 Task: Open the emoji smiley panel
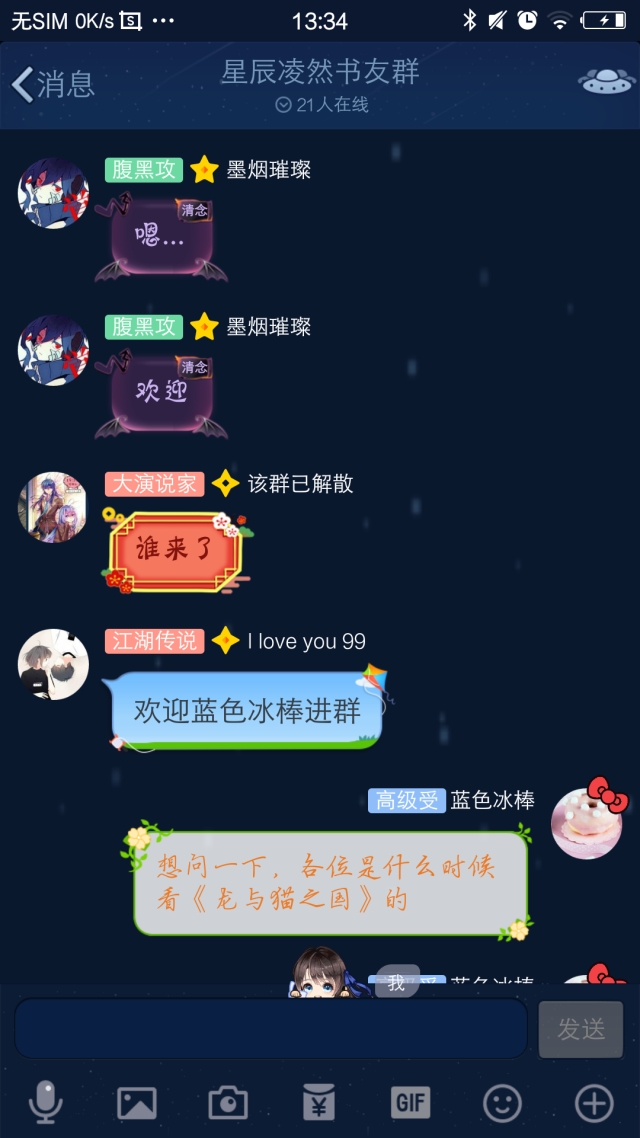(x=502, y=1103)
